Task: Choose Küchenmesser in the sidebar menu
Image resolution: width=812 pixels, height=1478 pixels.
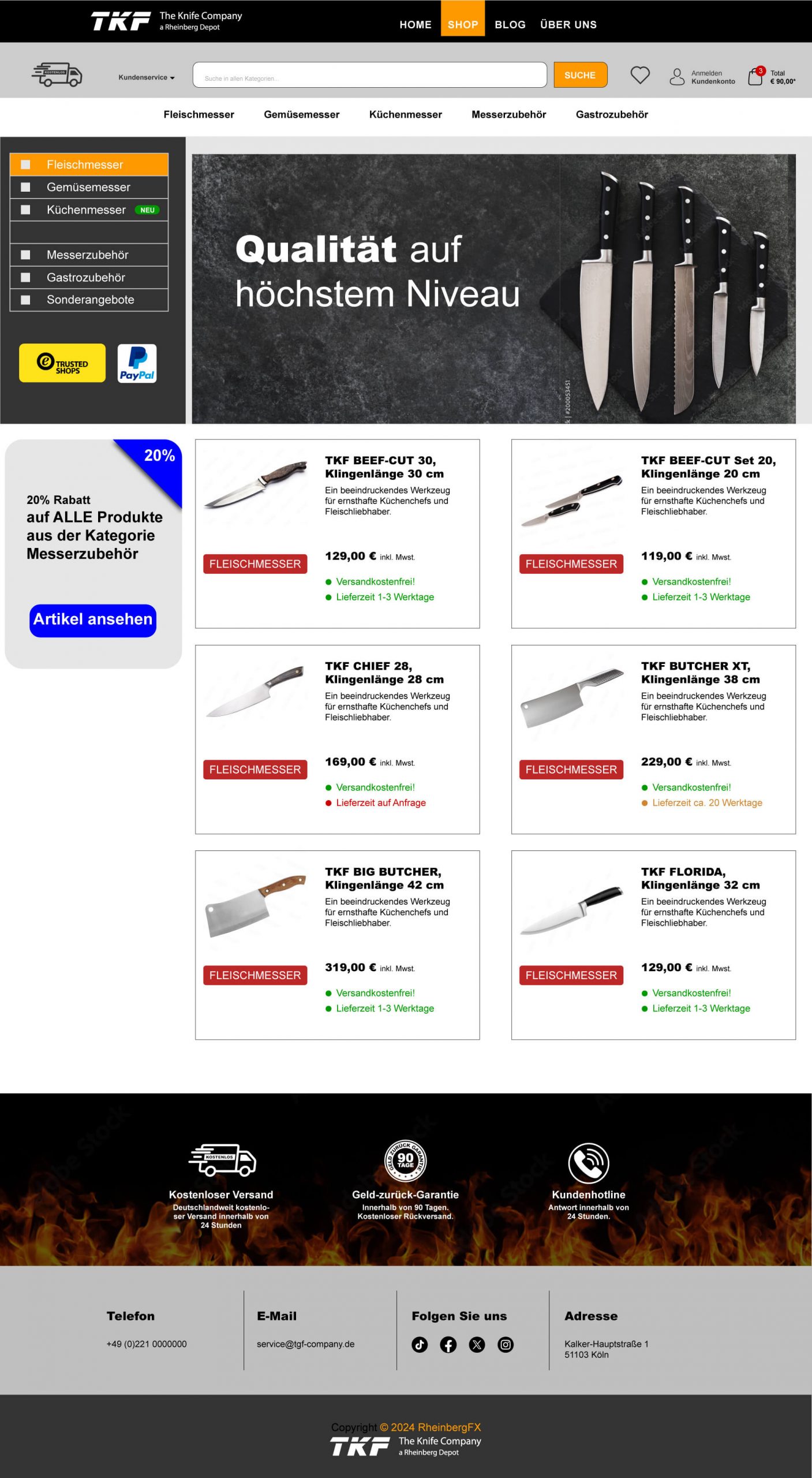Action: point(87,210)
